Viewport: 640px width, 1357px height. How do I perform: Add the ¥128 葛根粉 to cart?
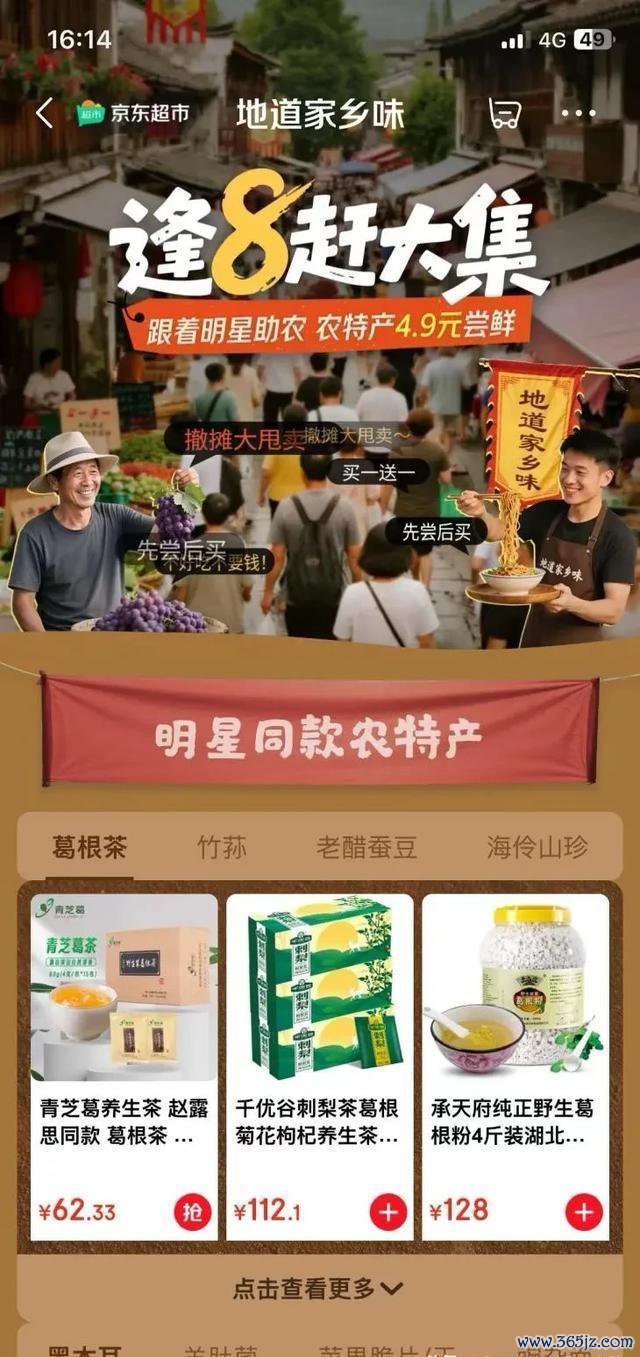[584, 1212]
